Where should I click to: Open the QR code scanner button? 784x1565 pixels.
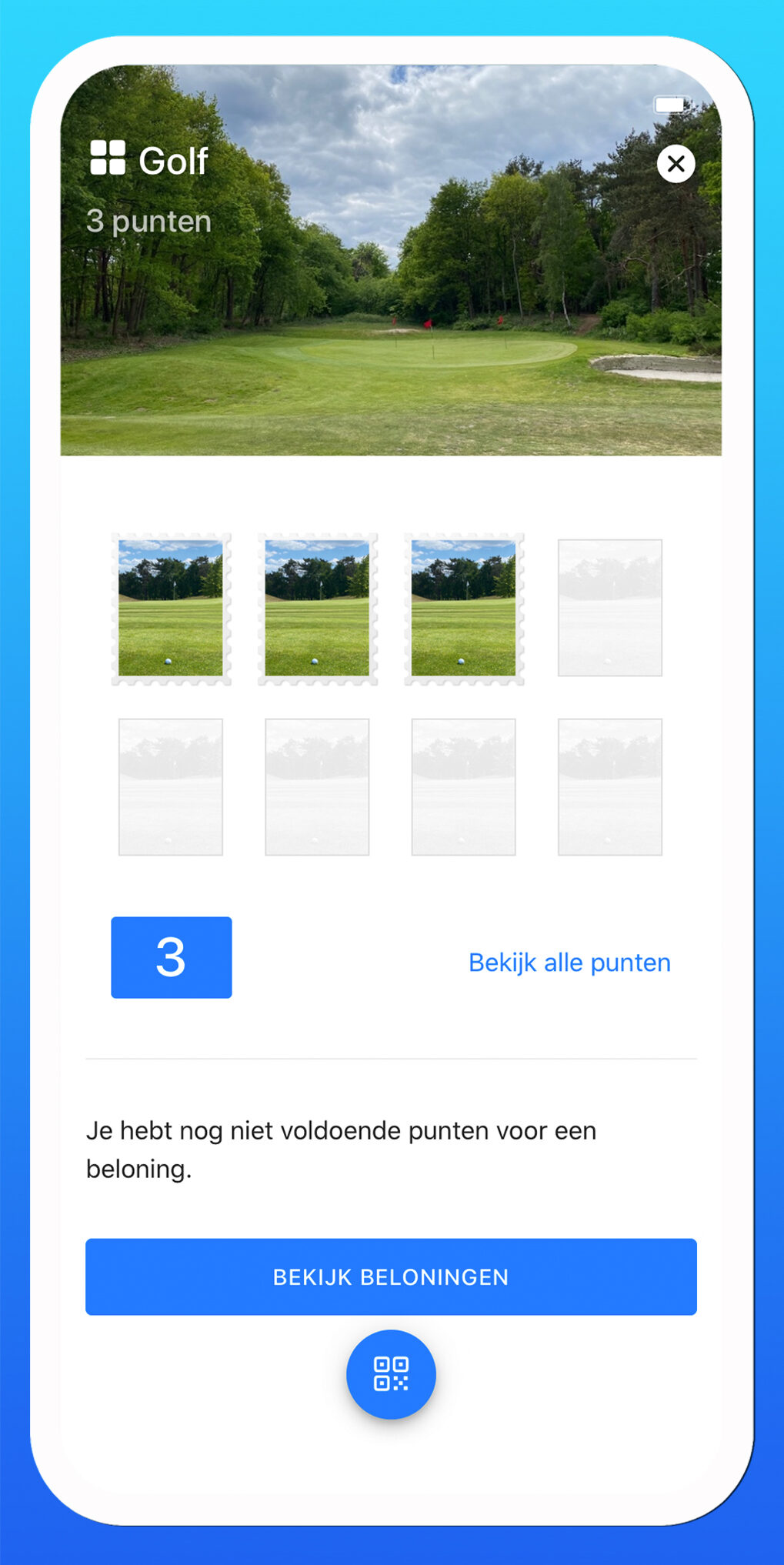391,1374
